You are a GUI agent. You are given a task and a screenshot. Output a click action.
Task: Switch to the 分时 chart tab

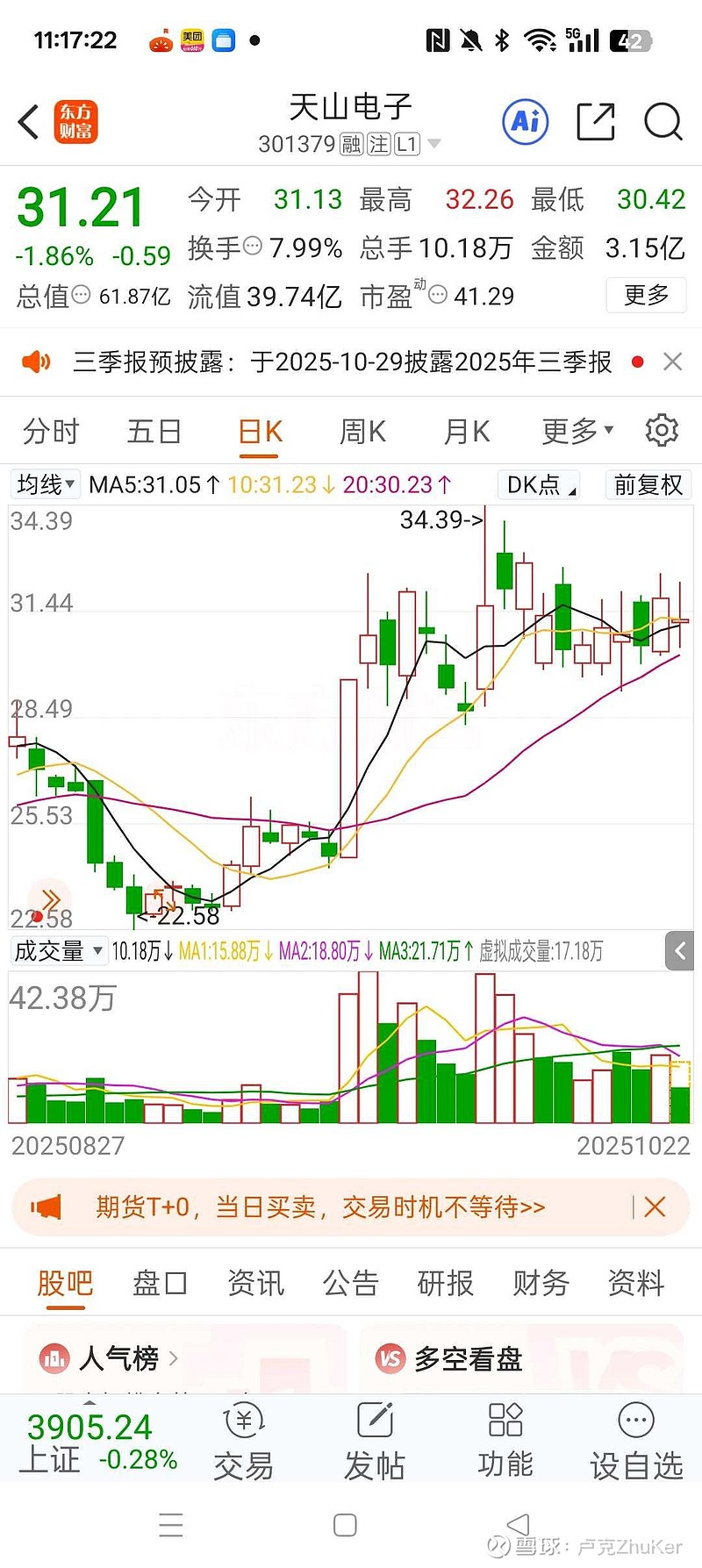(51, 432)
